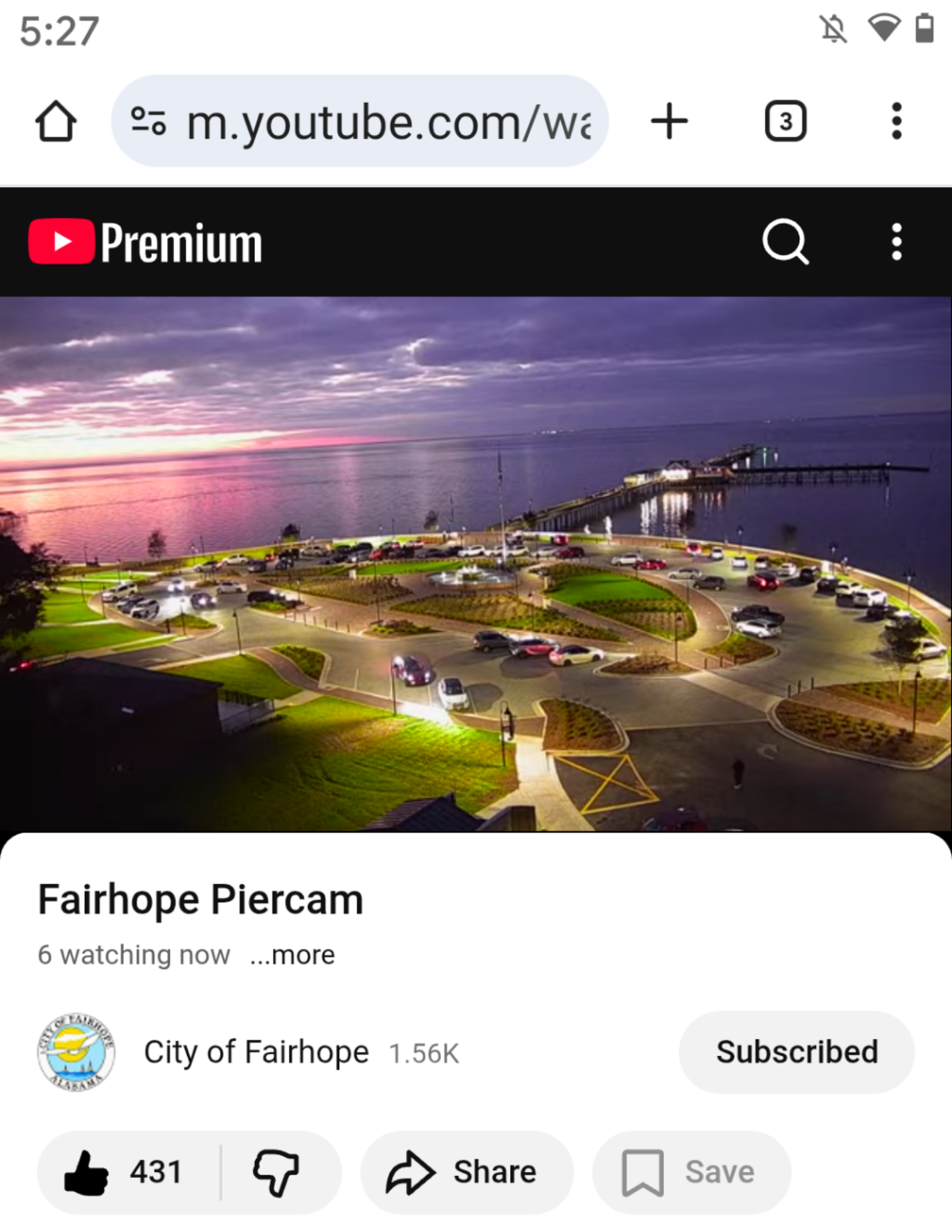Go to the browser home page
The width and height of the screenshot is (952, 1232).
[x=56, y=122]
